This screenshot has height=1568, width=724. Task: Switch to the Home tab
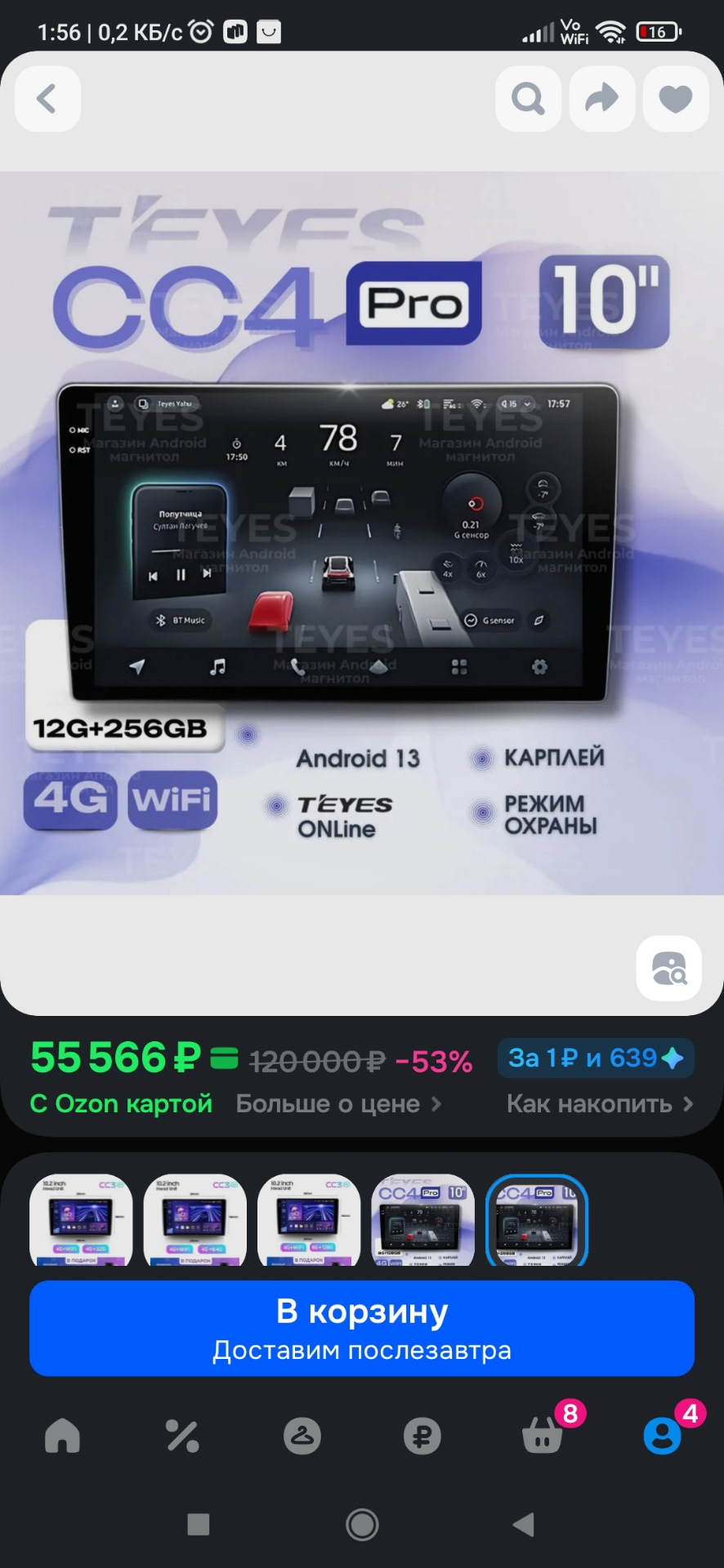(63, 1436)
